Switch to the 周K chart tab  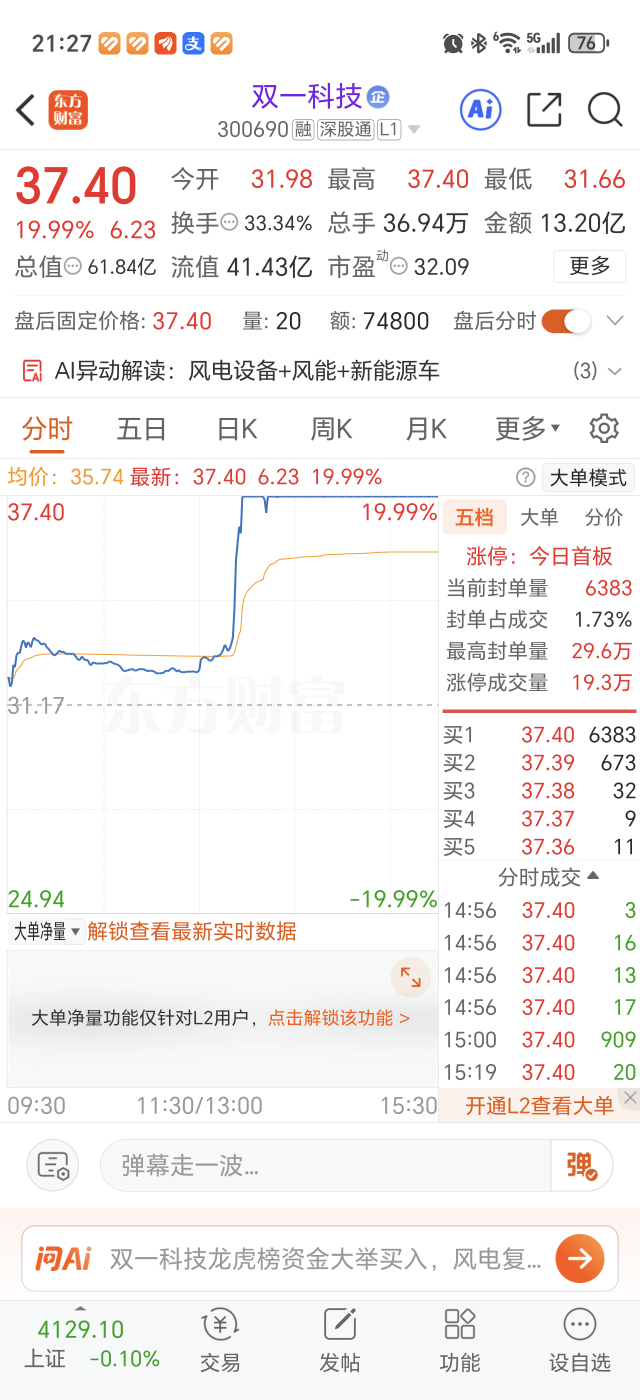(331, 429)
